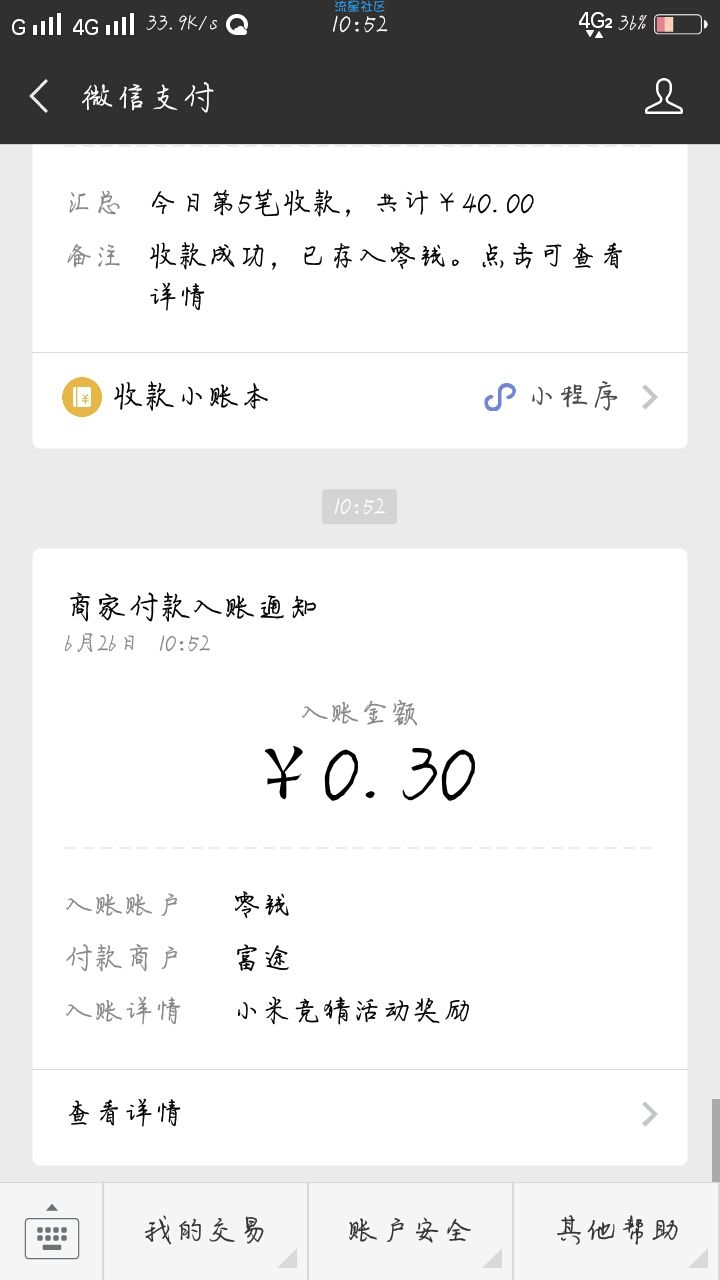Screen dimensions: 720x1280
Task: Open the 收款小账本 mini program row
Action: click(360, 398)
